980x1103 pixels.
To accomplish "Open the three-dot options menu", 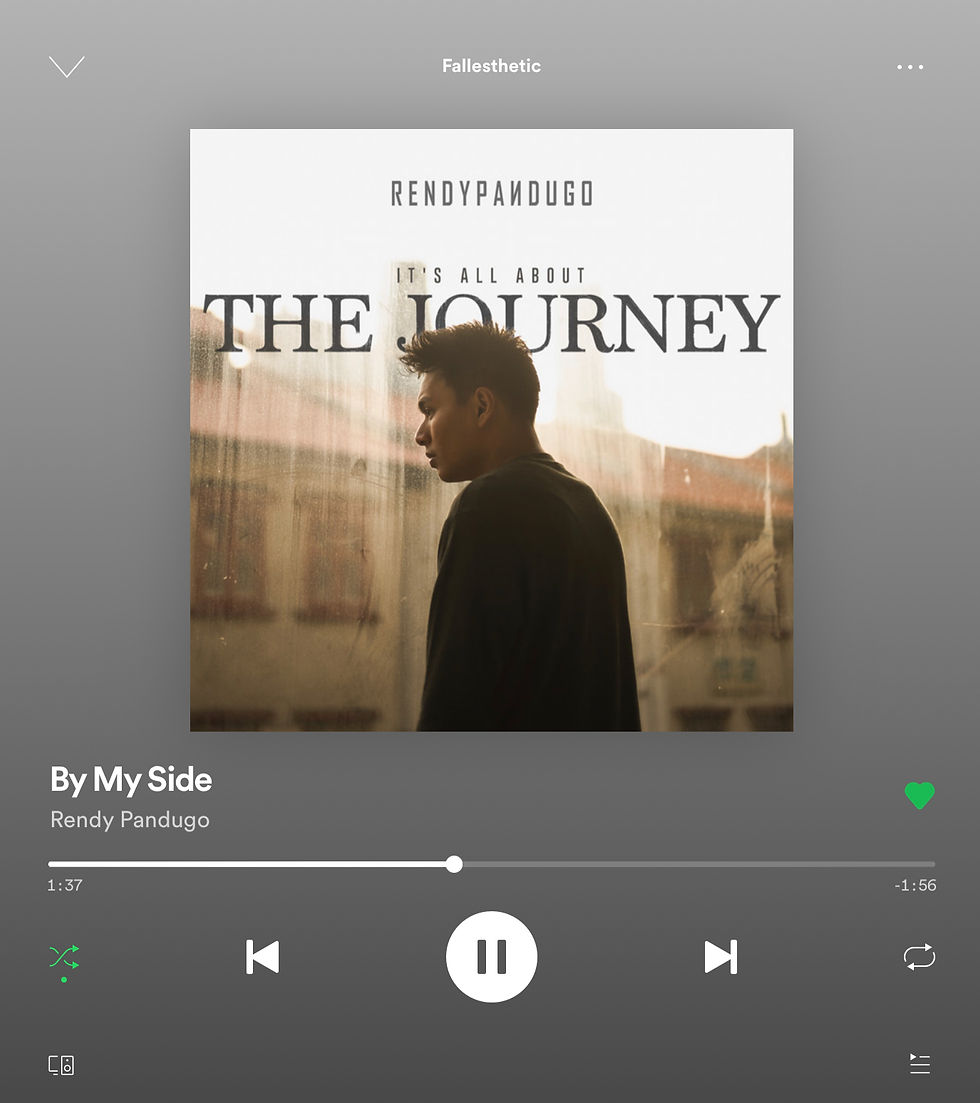I will click(x=910, y=67).
